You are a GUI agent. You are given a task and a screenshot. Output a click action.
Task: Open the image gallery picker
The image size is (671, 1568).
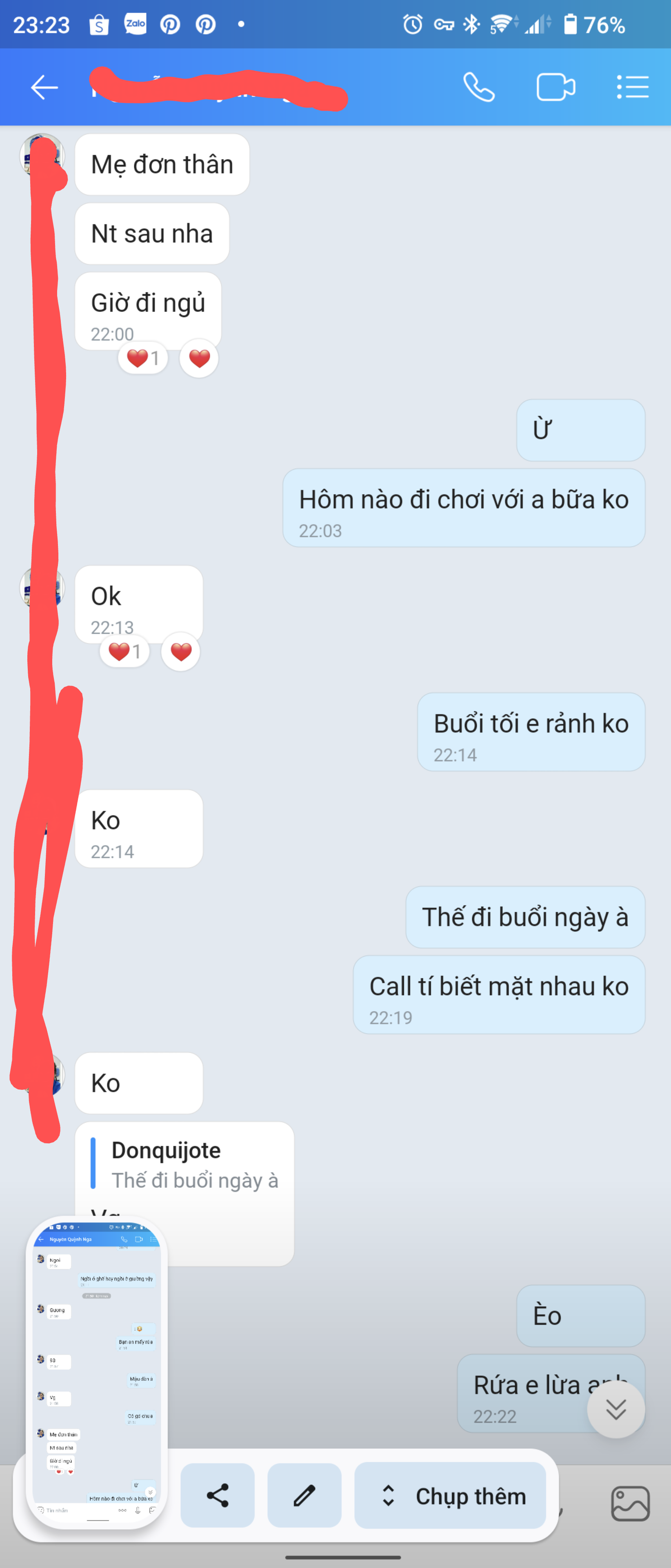tap(630, 1503)
